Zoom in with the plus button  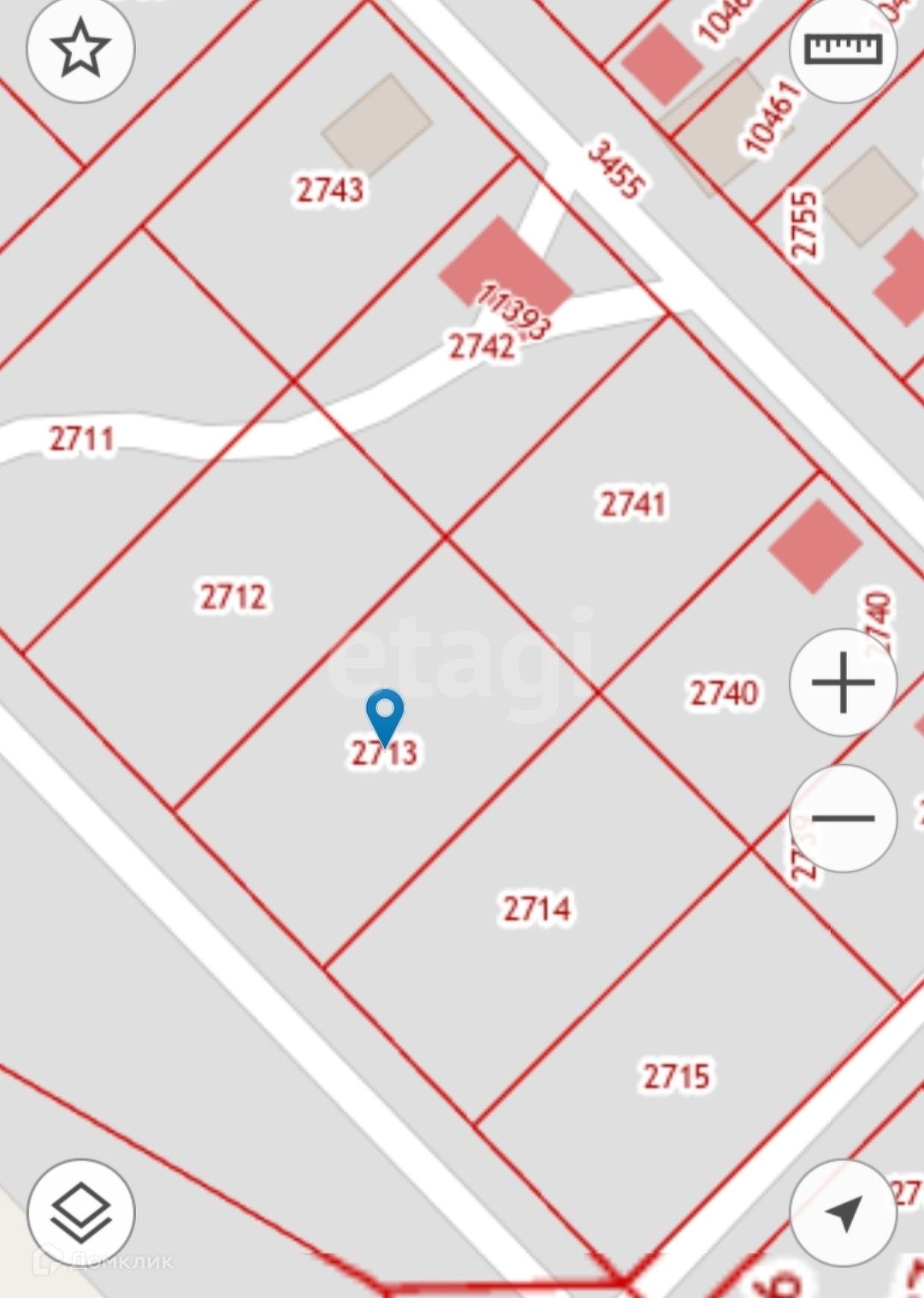click(843, 682)
